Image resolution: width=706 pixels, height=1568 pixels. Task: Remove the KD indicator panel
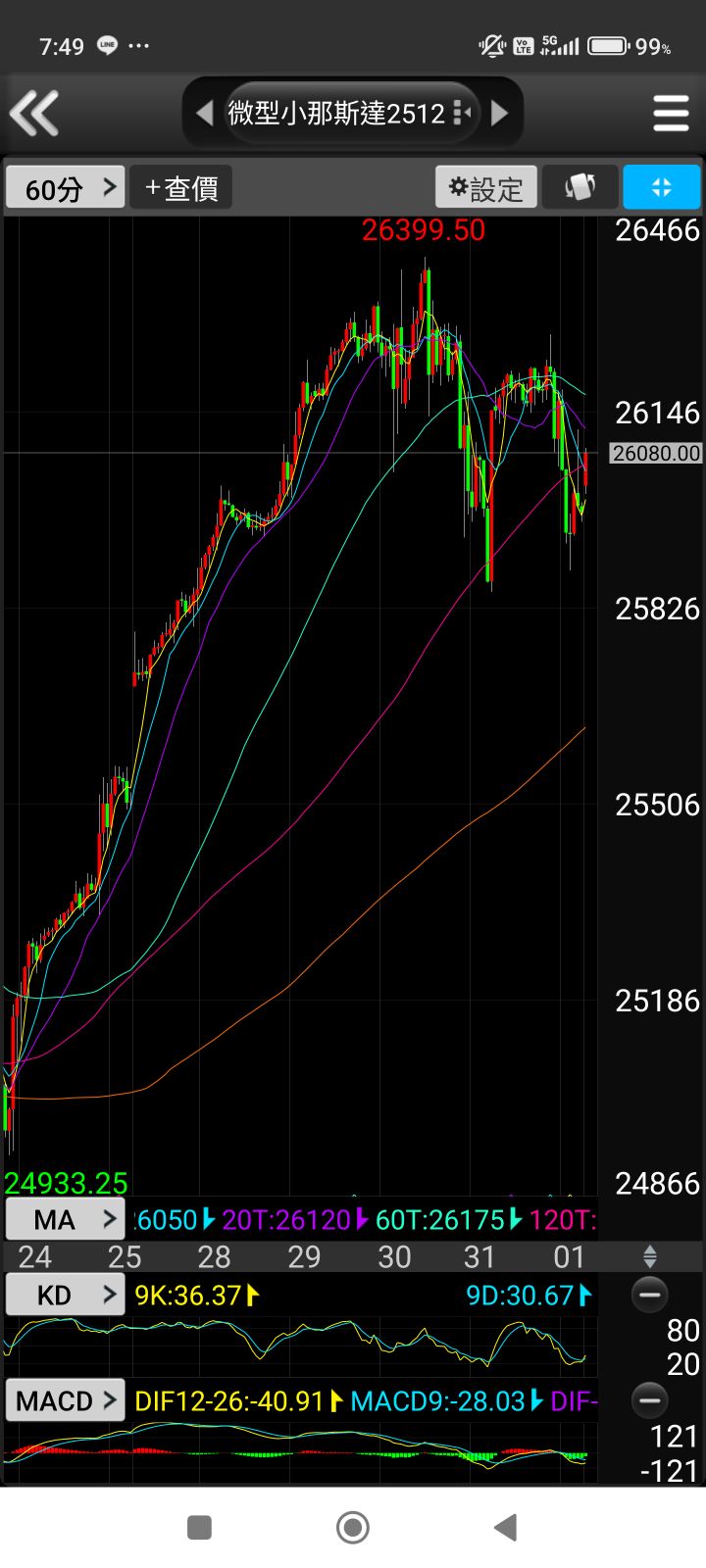pyautogui.click(x=649, y=1295)
